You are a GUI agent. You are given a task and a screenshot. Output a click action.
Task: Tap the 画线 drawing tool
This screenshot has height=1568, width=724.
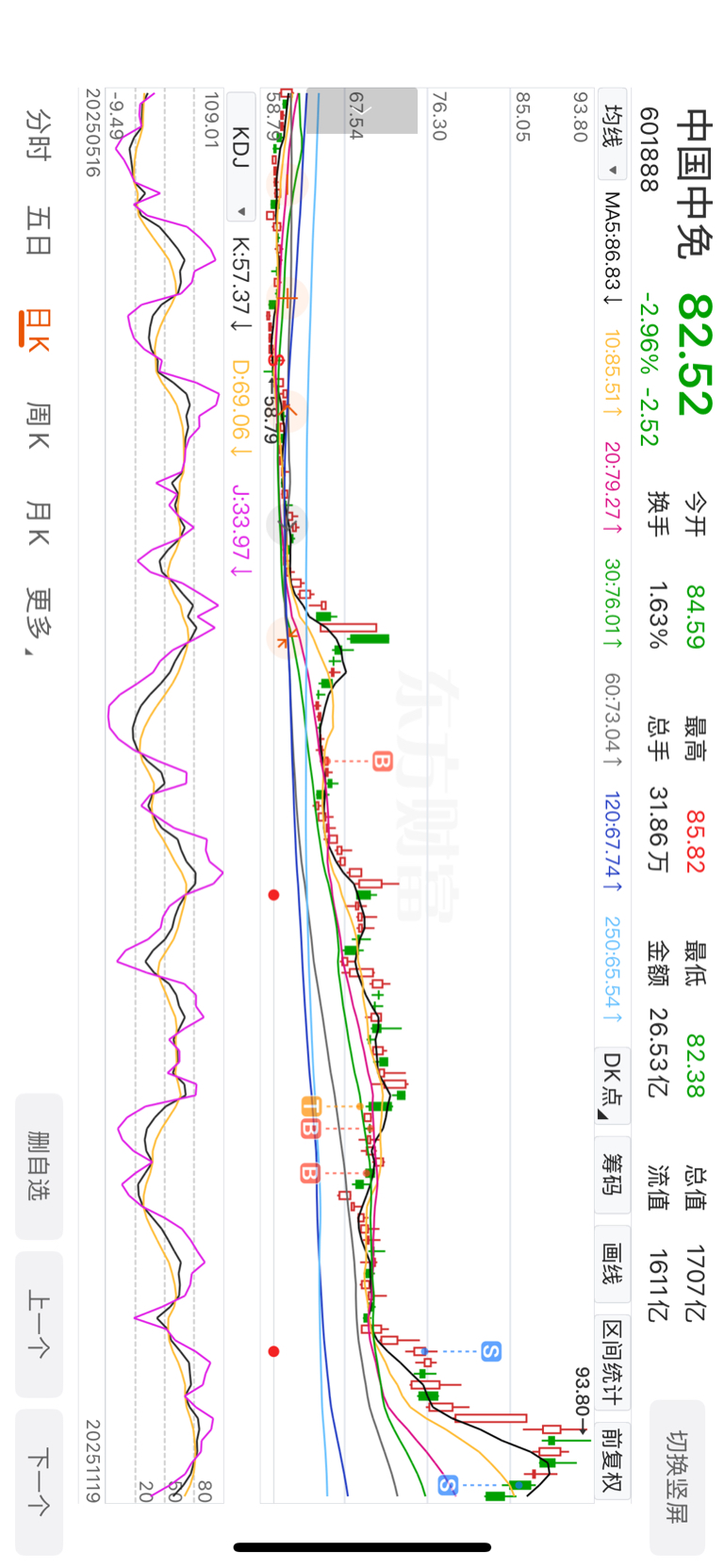613,1265
